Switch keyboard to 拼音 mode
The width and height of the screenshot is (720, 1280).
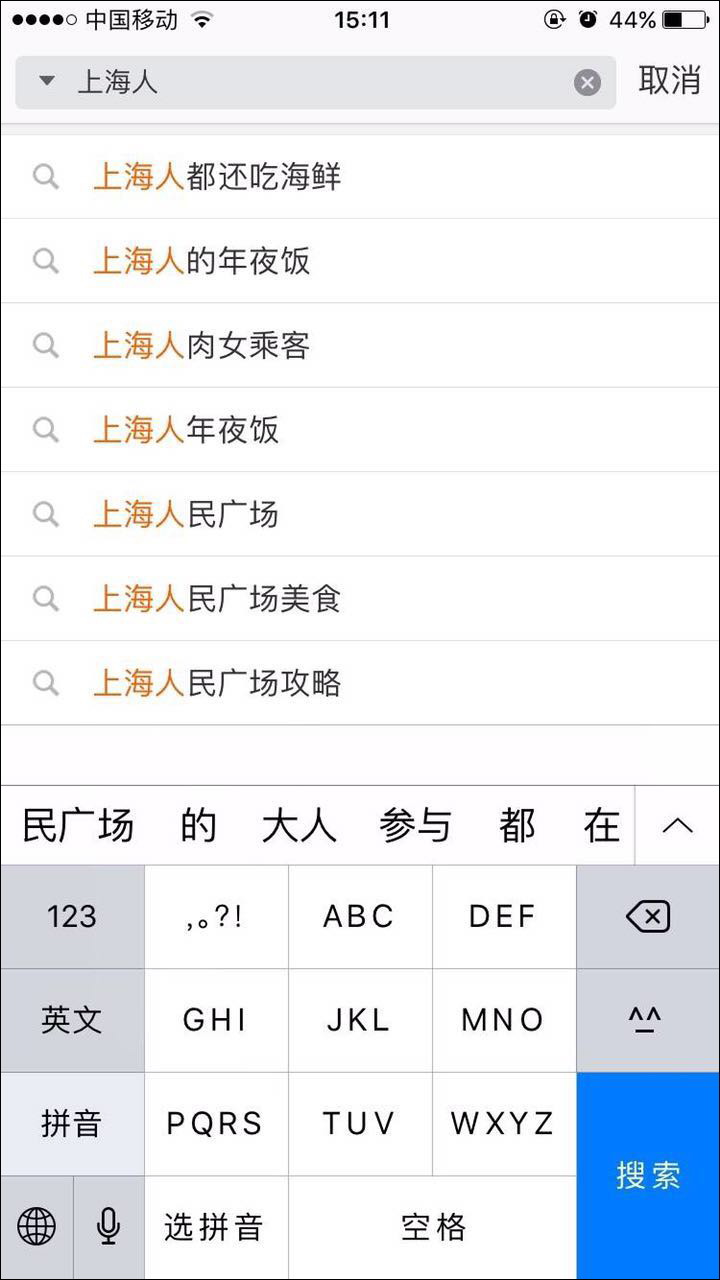71,1123
